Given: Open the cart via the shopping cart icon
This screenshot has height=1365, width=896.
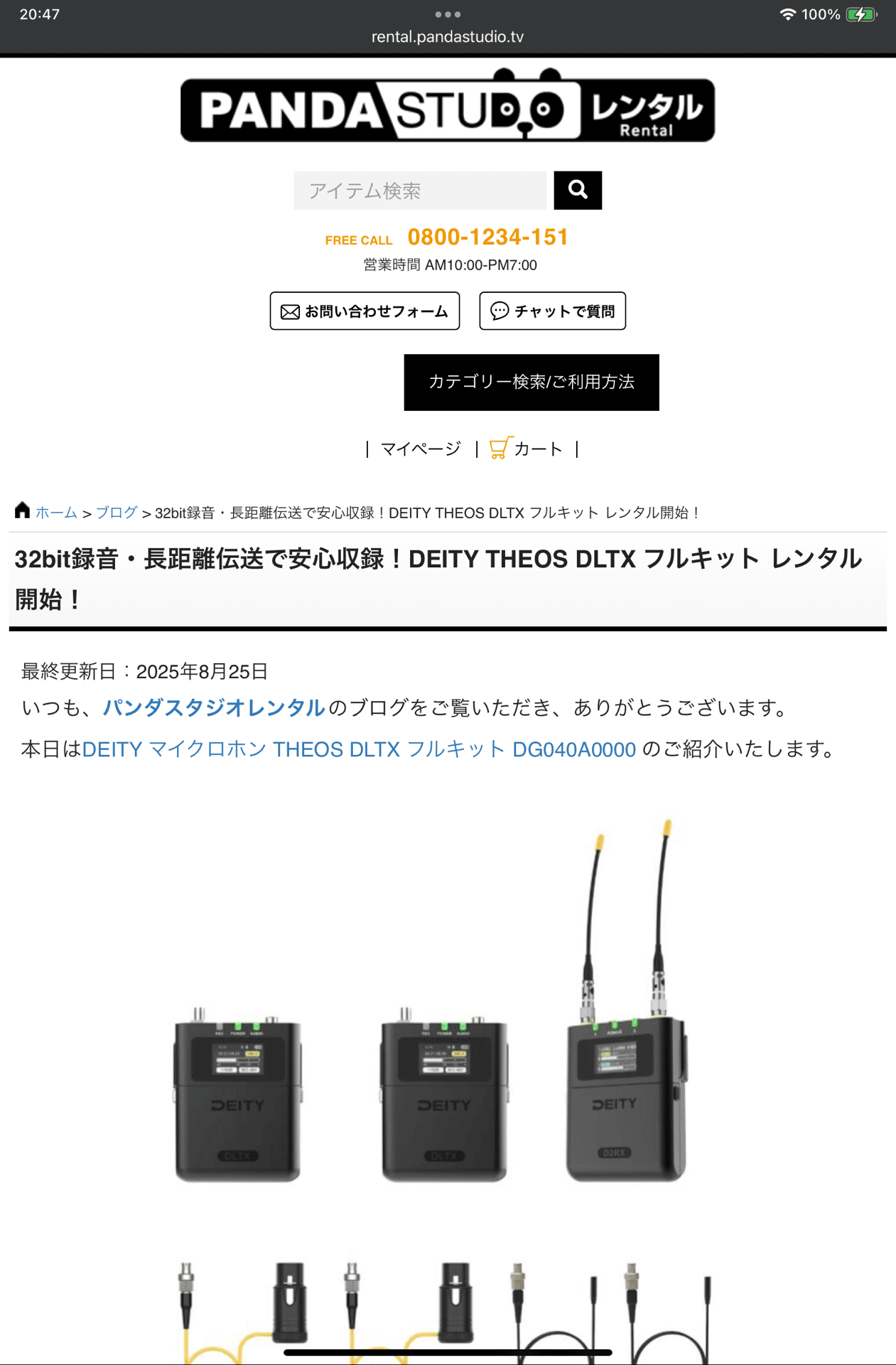Looking at the screenshot, I should [499, 446].
